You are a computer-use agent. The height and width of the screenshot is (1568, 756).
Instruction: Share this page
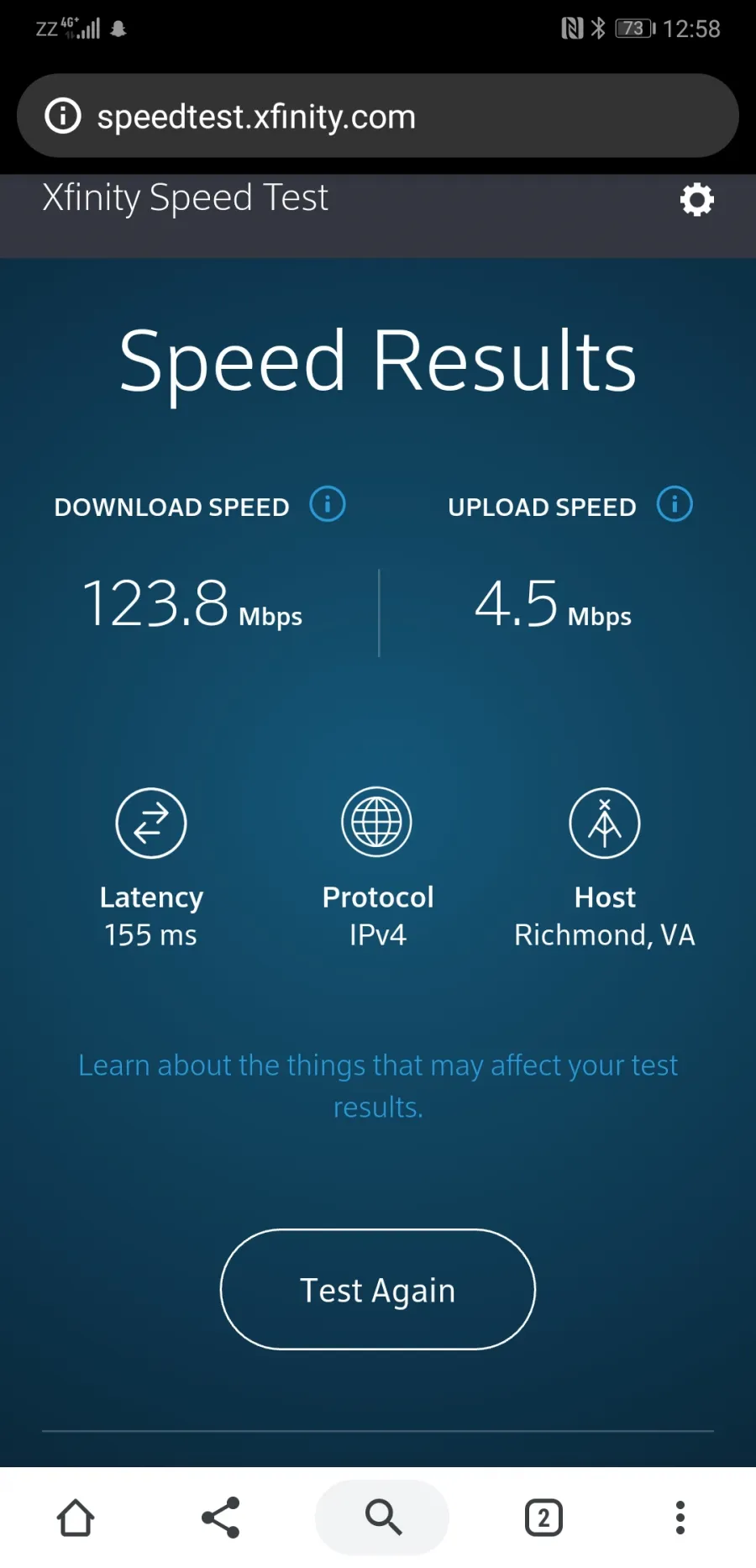point(221,1518)
